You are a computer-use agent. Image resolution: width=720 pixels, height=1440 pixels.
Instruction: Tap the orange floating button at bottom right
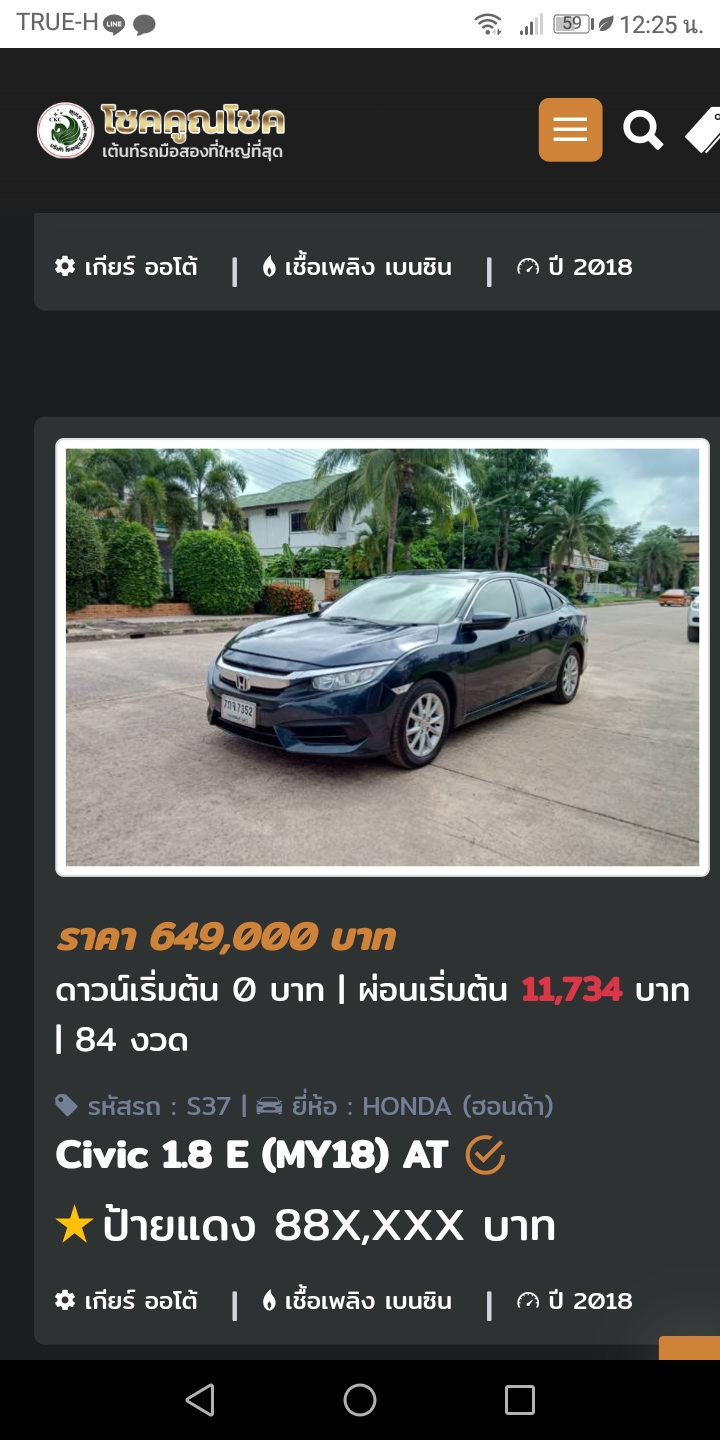[691, 1348]
